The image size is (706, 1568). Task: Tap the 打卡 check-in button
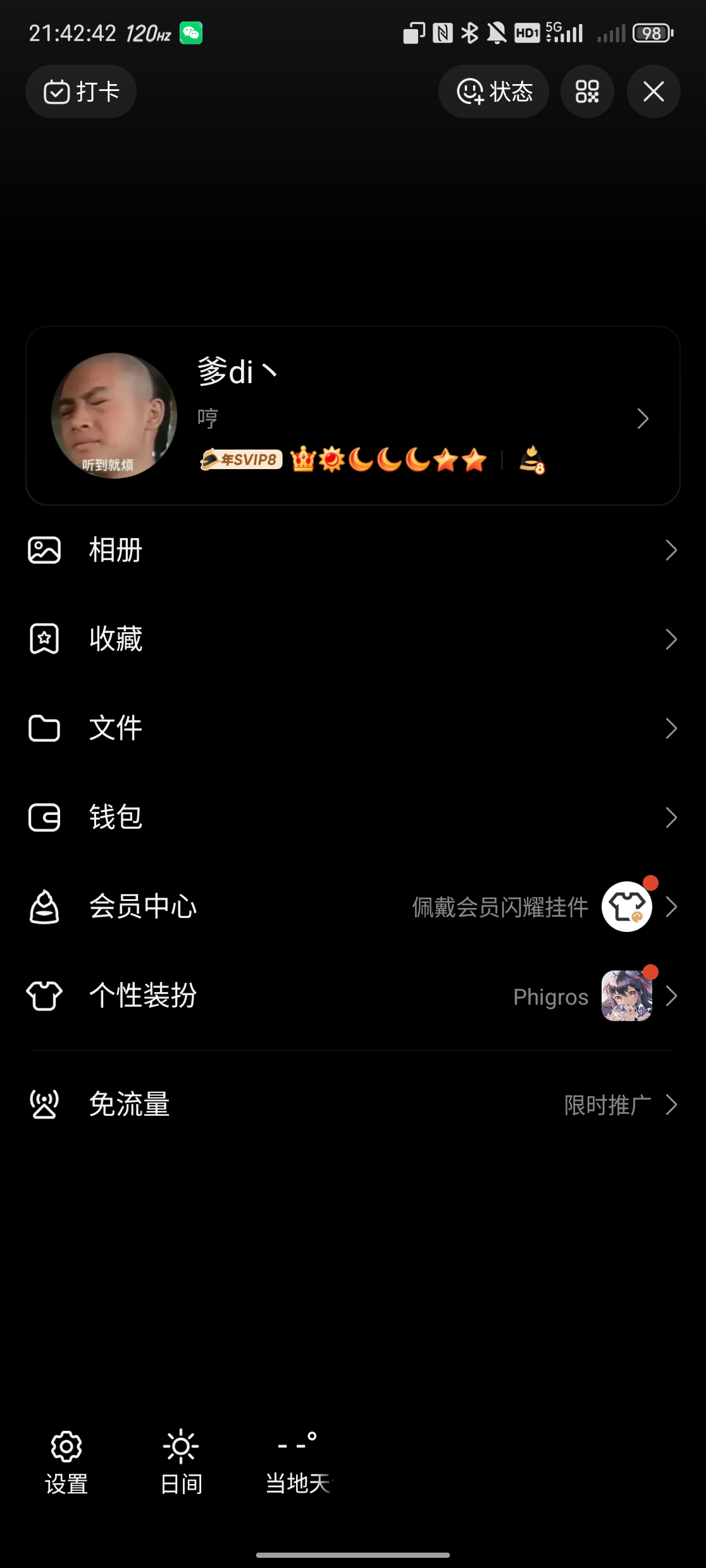coord(81,92)
